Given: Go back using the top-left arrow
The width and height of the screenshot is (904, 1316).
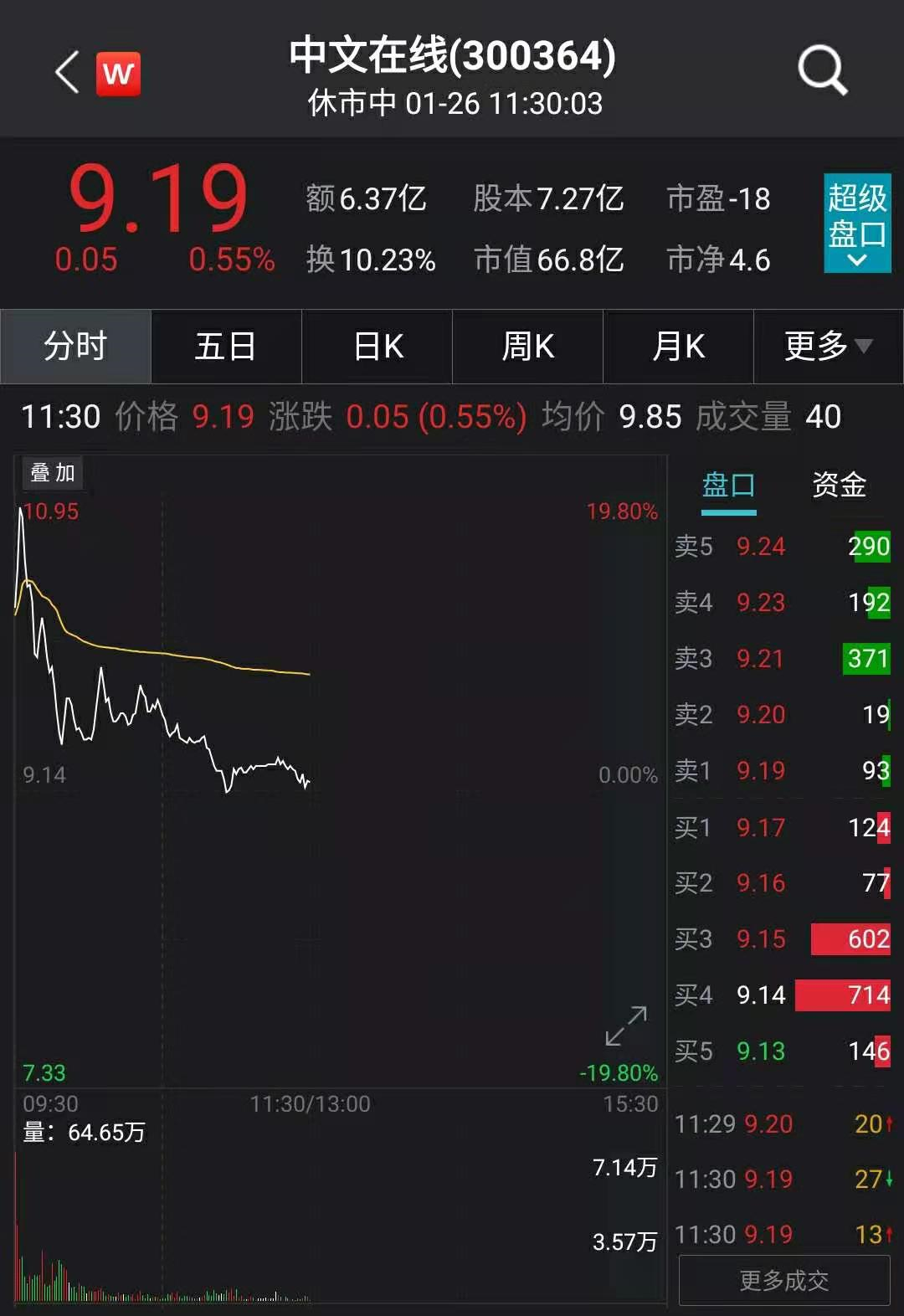Looking at the screenshot, I should point(67,73).
